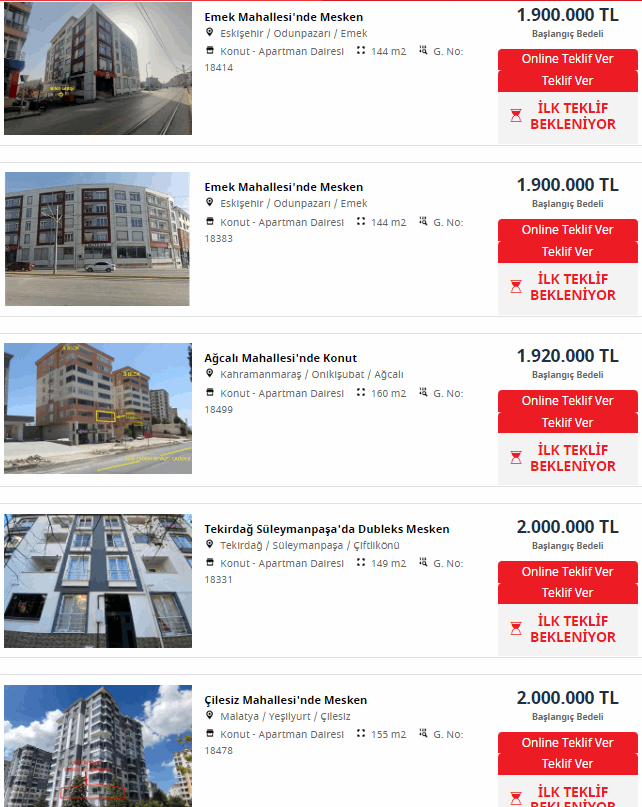Open the photo of Emek listing 18414
The width and height of the screenshot is (642, 807).
(x=98, y=68)
